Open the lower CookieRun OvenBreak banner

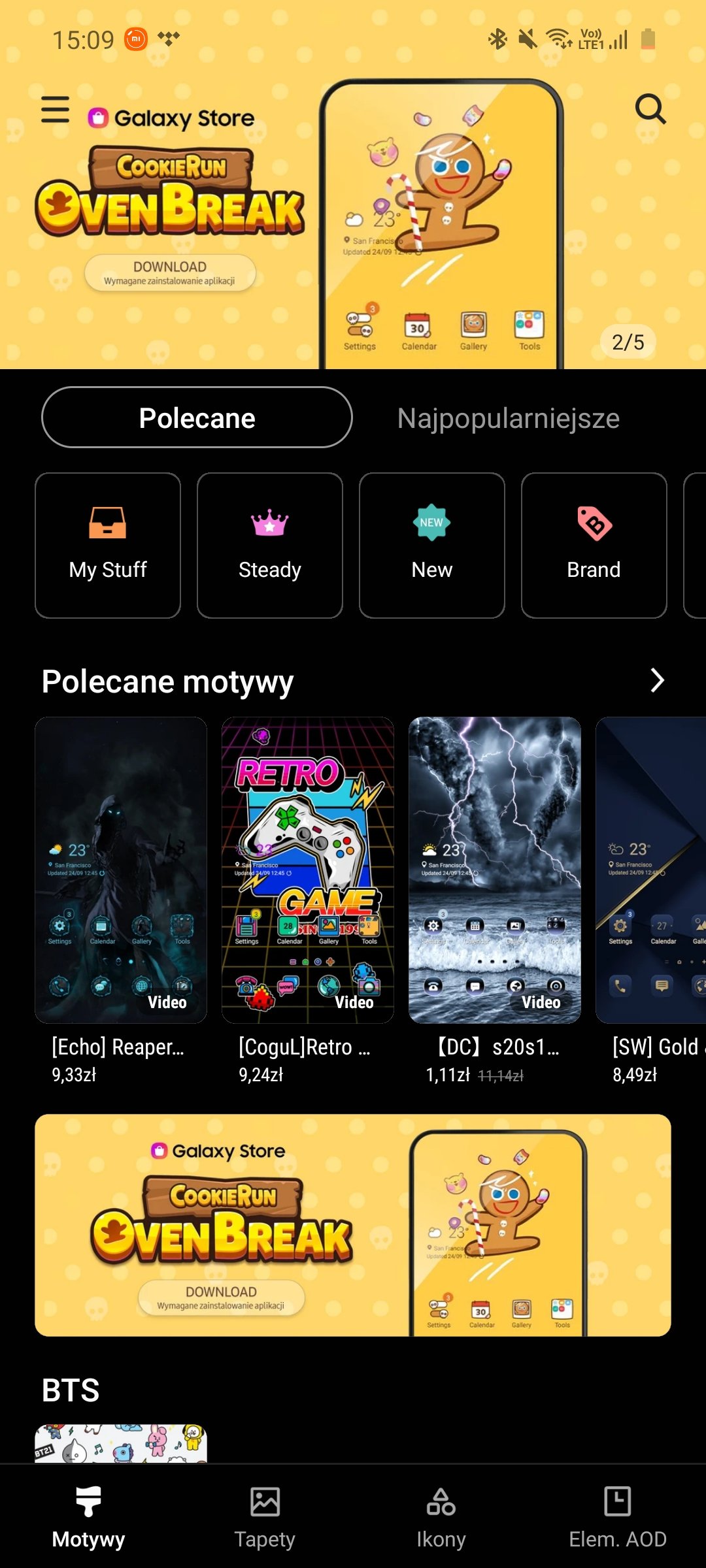353,1225
